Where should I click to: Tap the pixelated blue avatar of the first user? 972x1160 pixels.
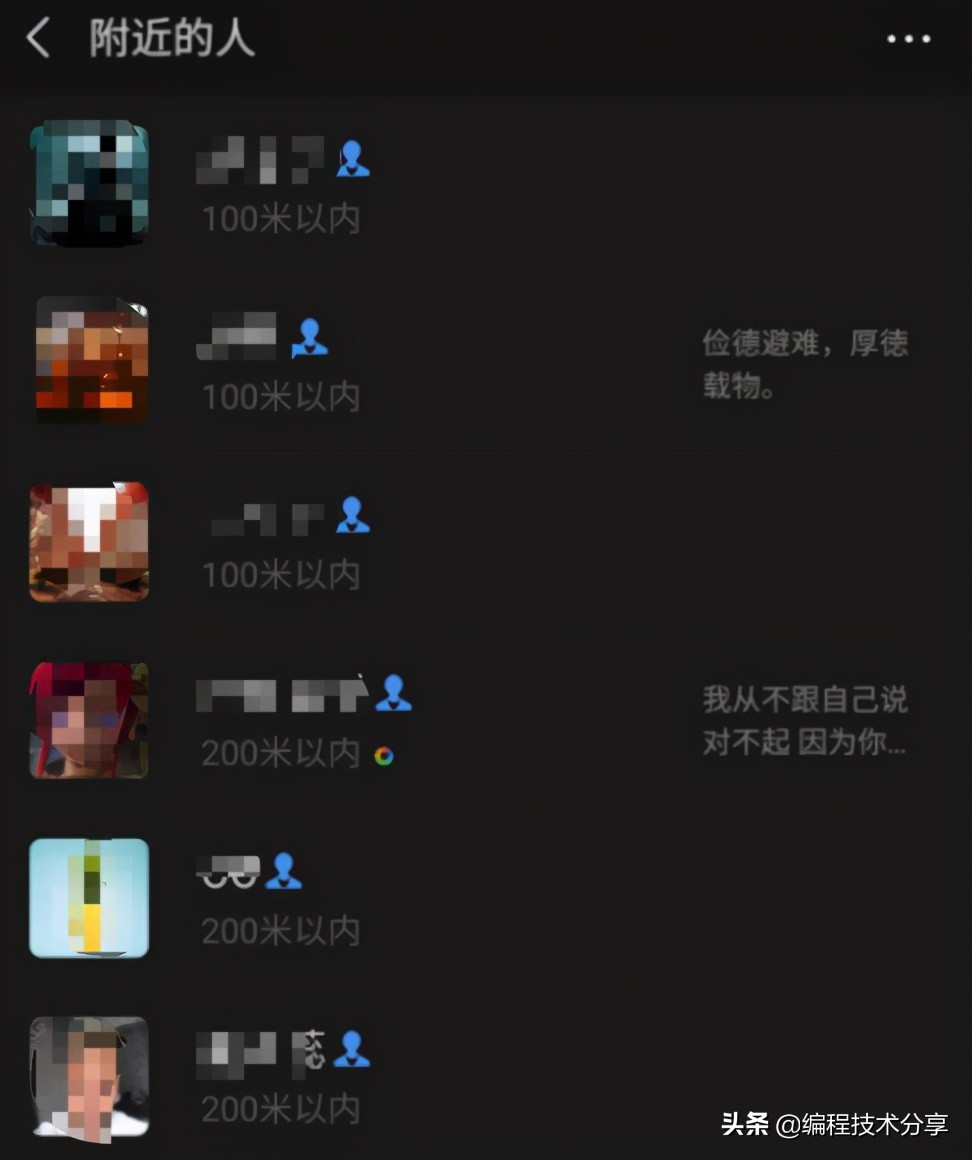point(89,184)
